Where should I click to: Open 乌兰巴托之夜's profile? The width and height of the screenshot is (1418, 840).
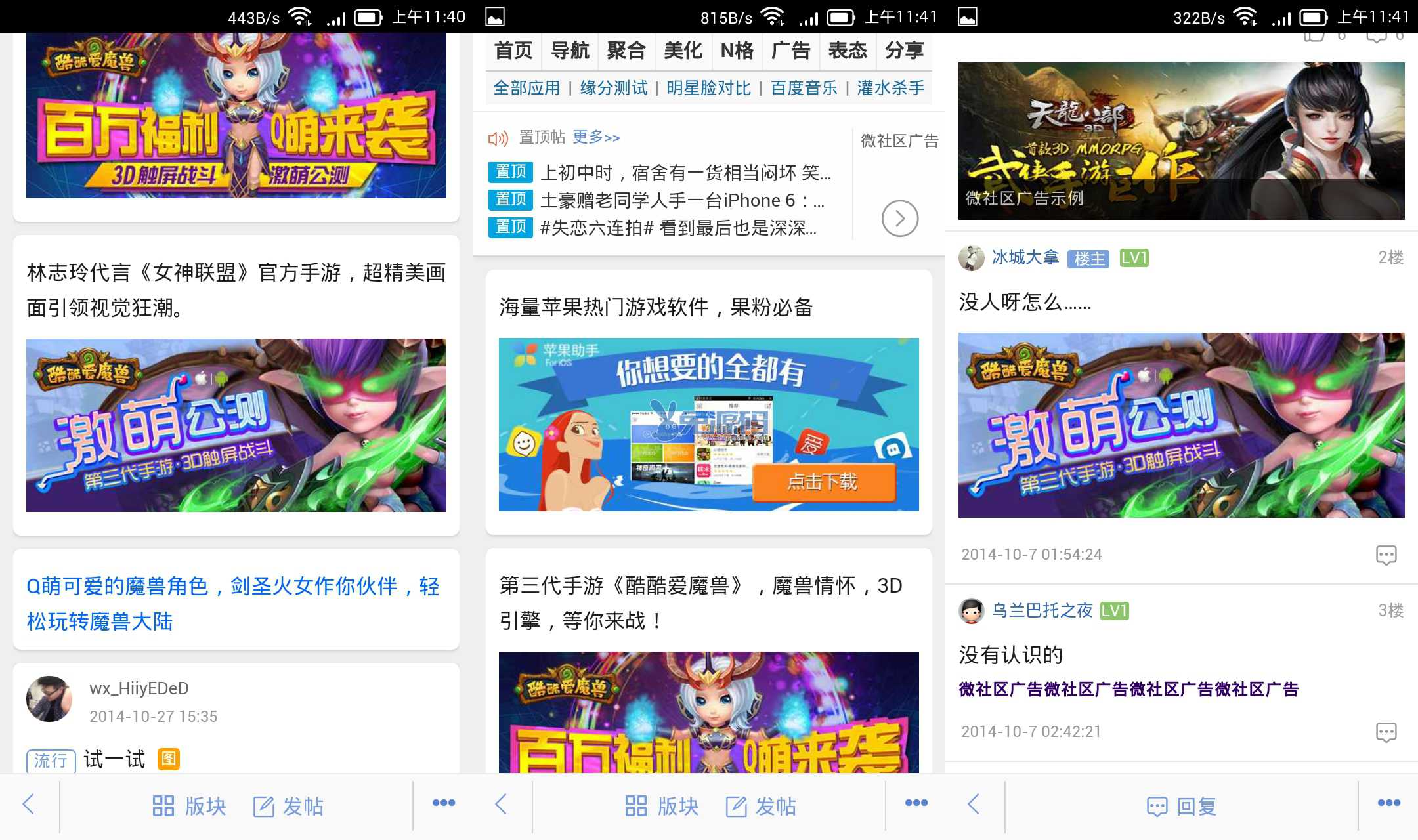pos(1041,610)
